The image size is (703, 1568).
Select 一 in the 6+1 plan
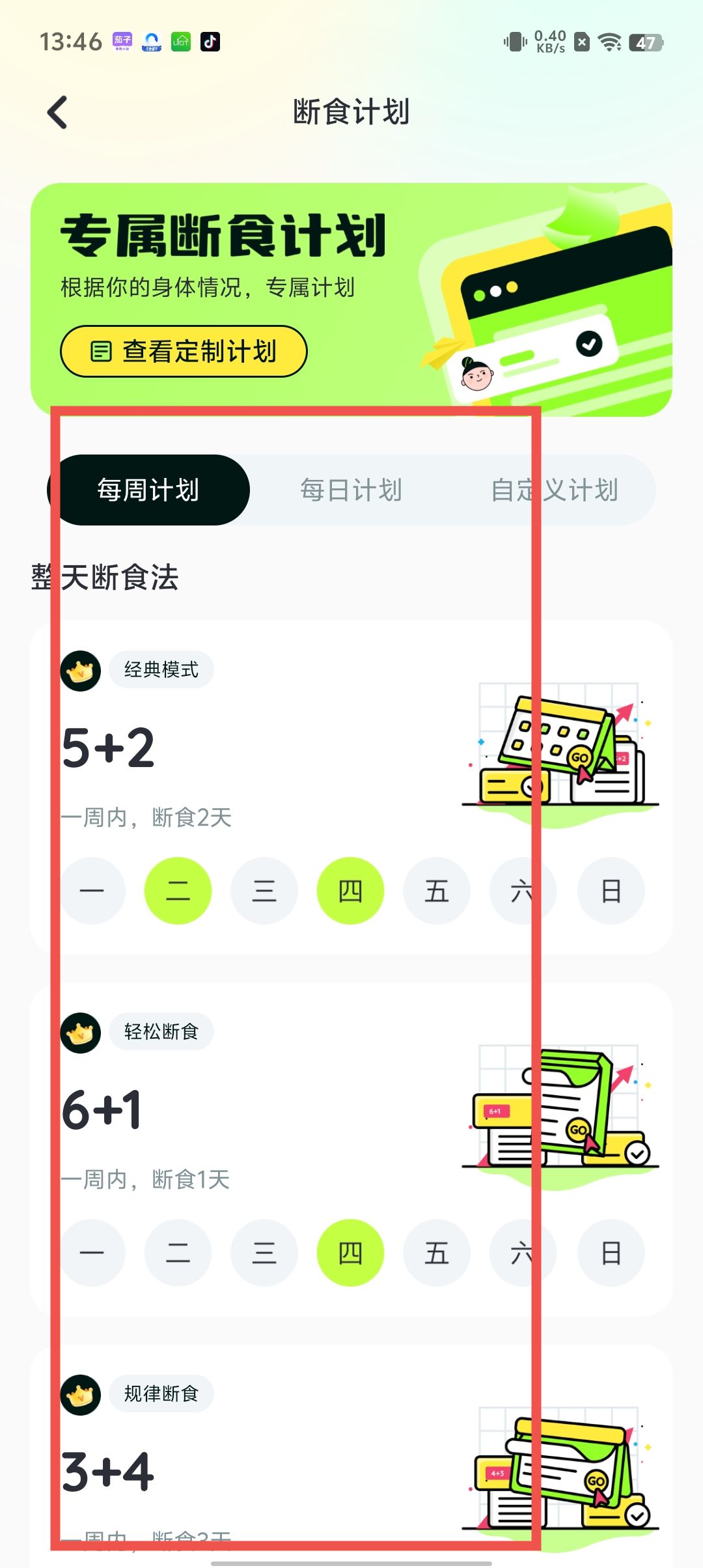(x=92, y=1253)
